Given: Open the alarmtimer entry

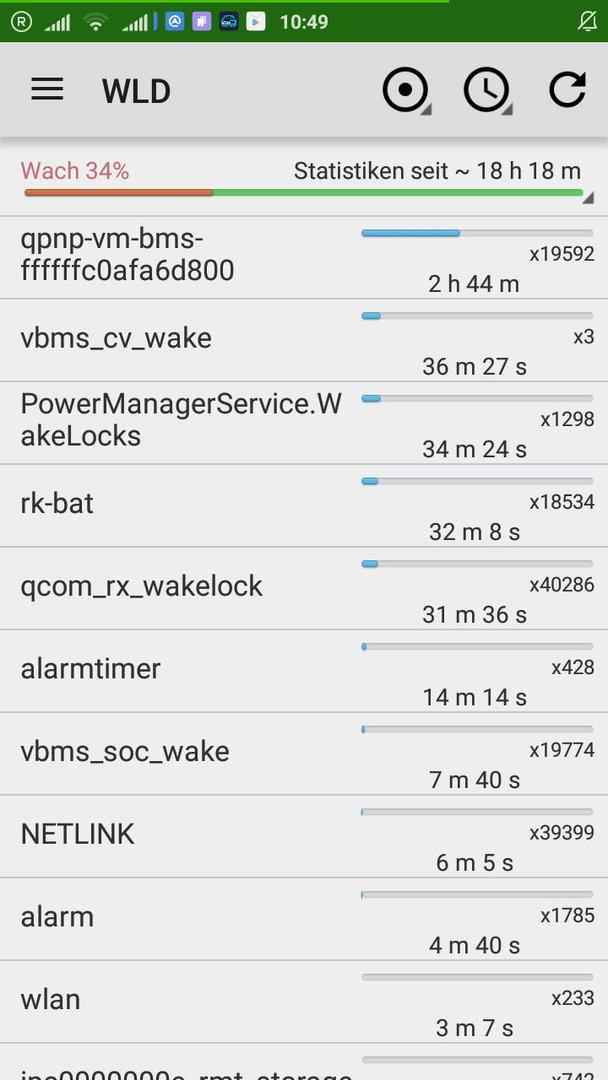Looking at the screenshot, I should pos(304,671).
